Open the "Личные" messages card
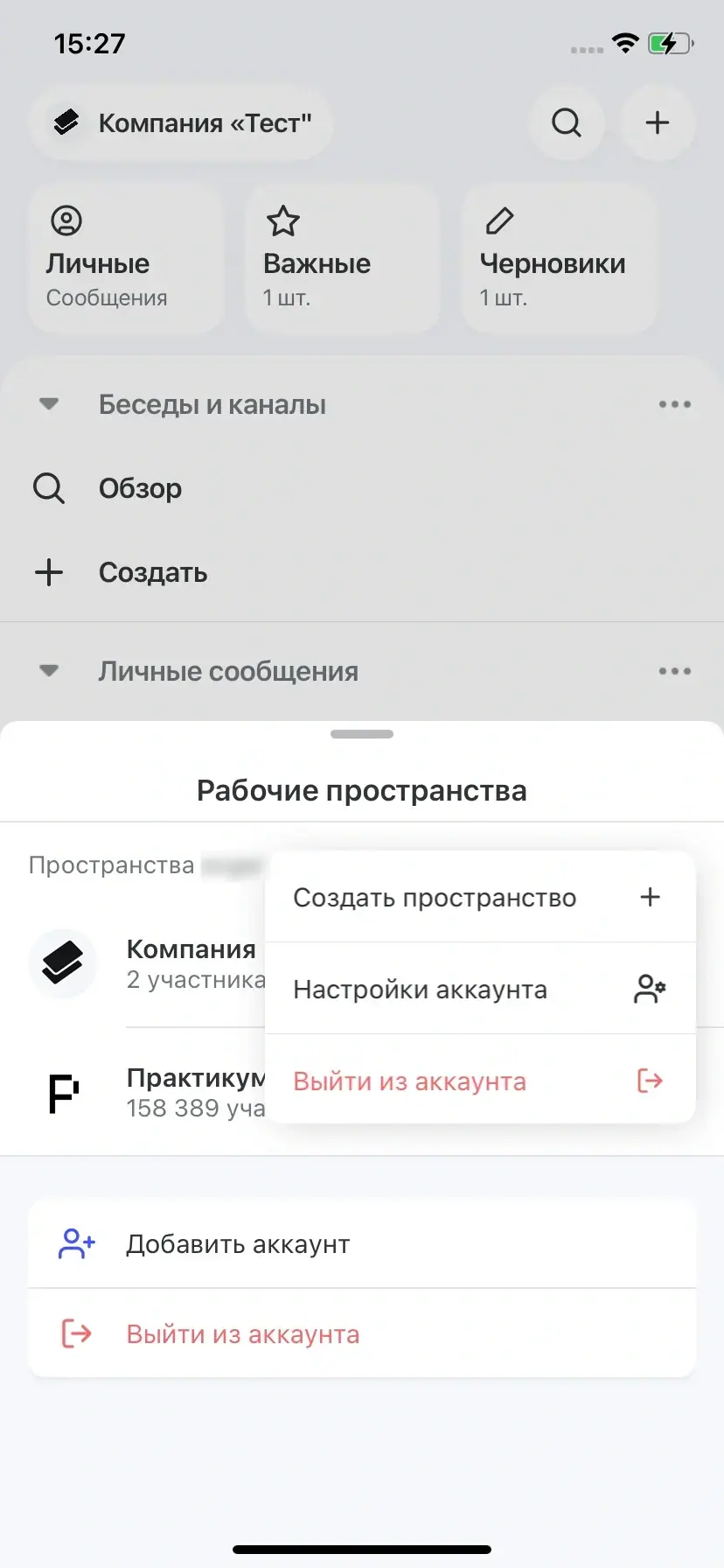 [x=124, y=259]
